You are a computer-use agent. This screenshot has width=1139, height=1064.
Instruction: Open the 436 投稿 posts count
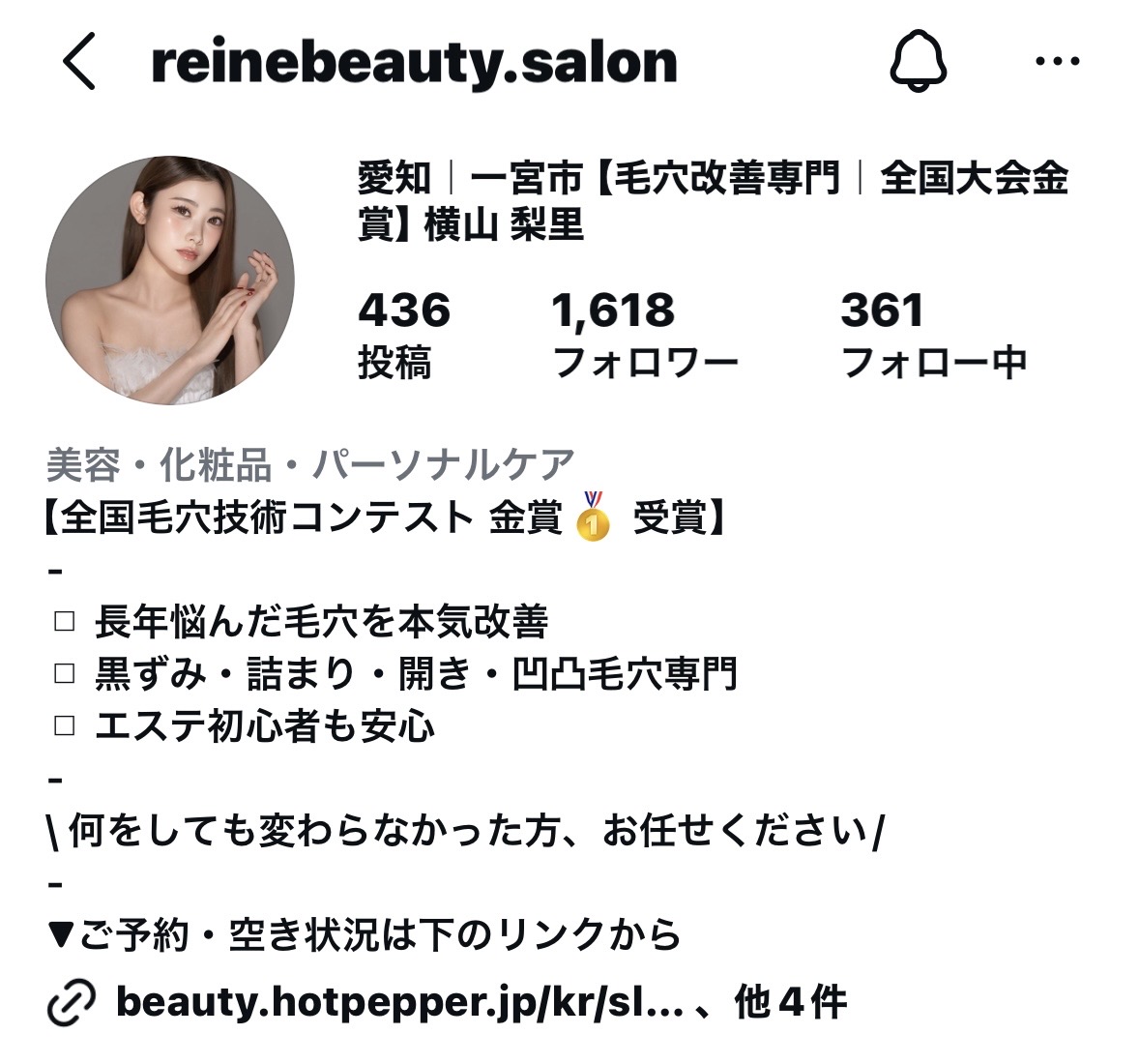[403, 335]
